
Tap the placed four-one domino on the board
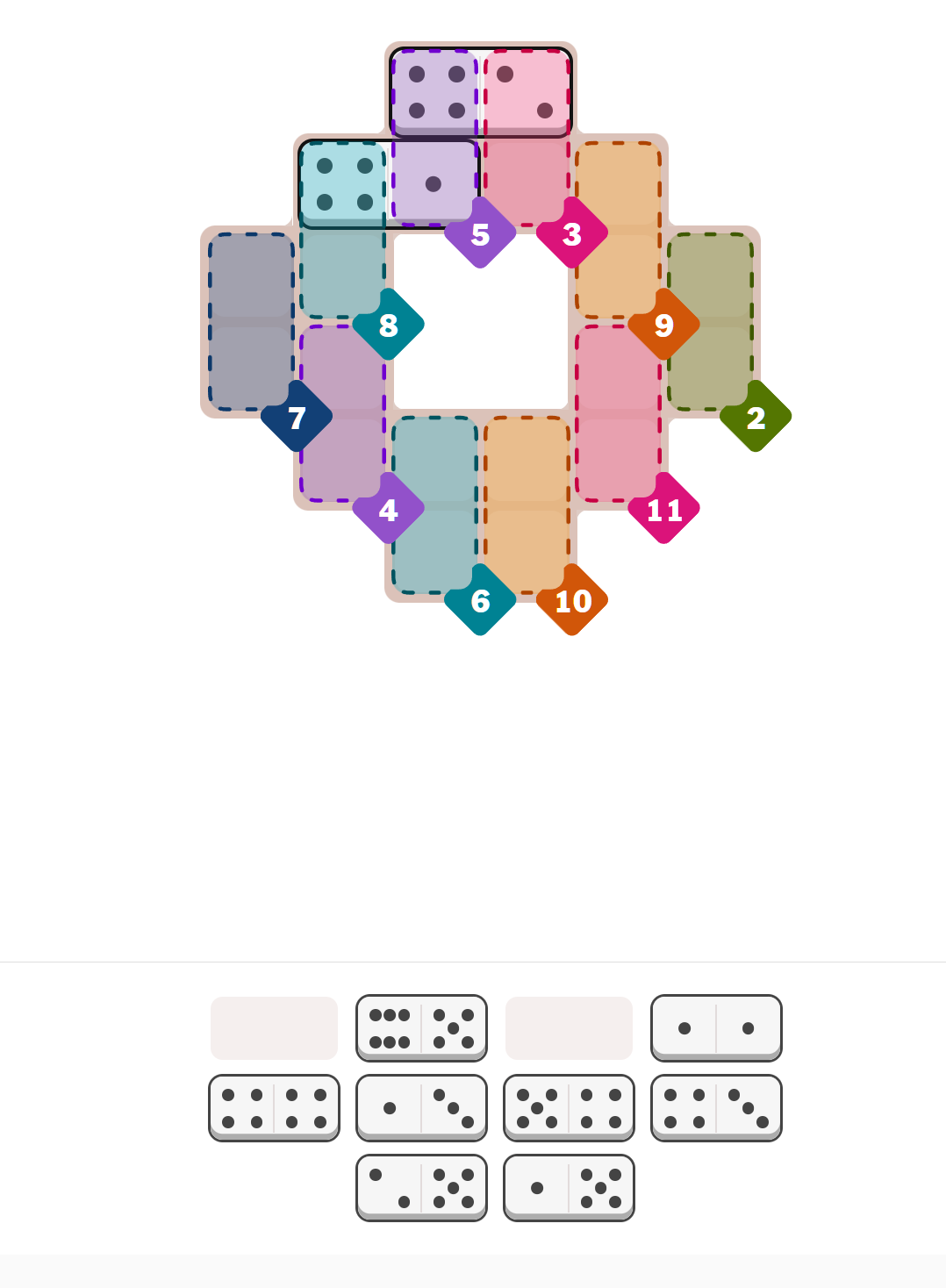tap(389, 183)
